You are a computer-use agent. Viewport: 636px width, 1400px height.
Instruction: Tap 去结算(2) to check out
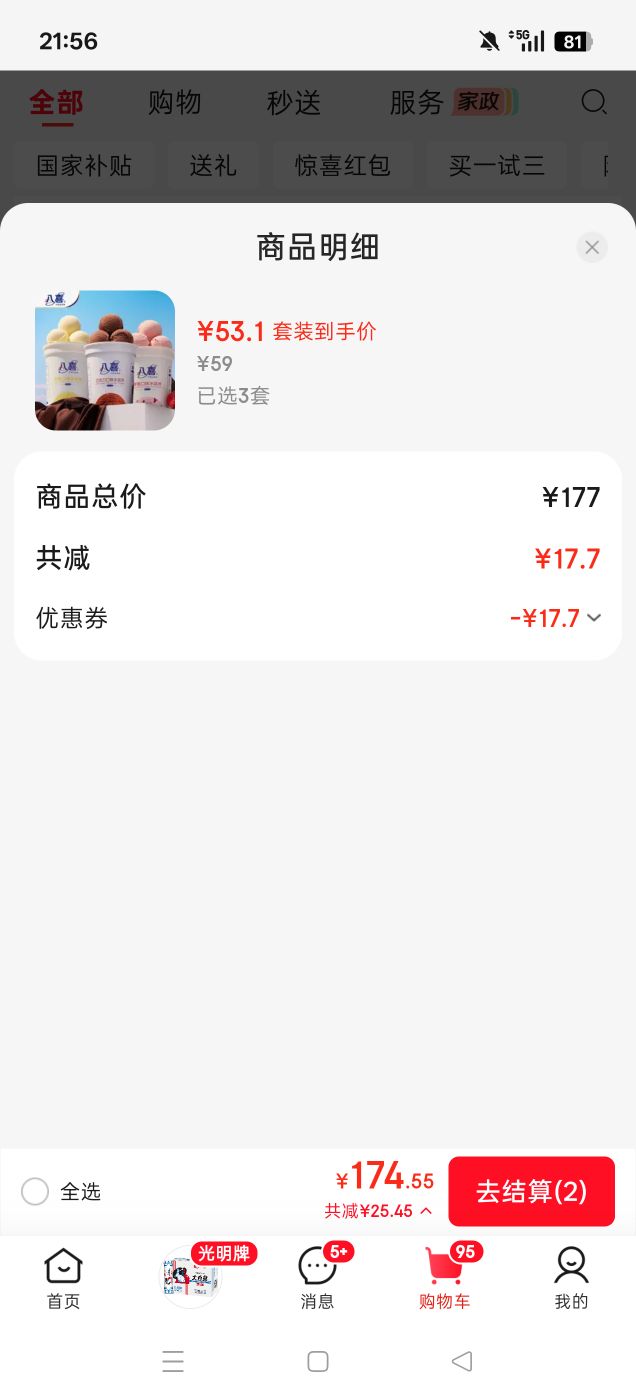531,1191
